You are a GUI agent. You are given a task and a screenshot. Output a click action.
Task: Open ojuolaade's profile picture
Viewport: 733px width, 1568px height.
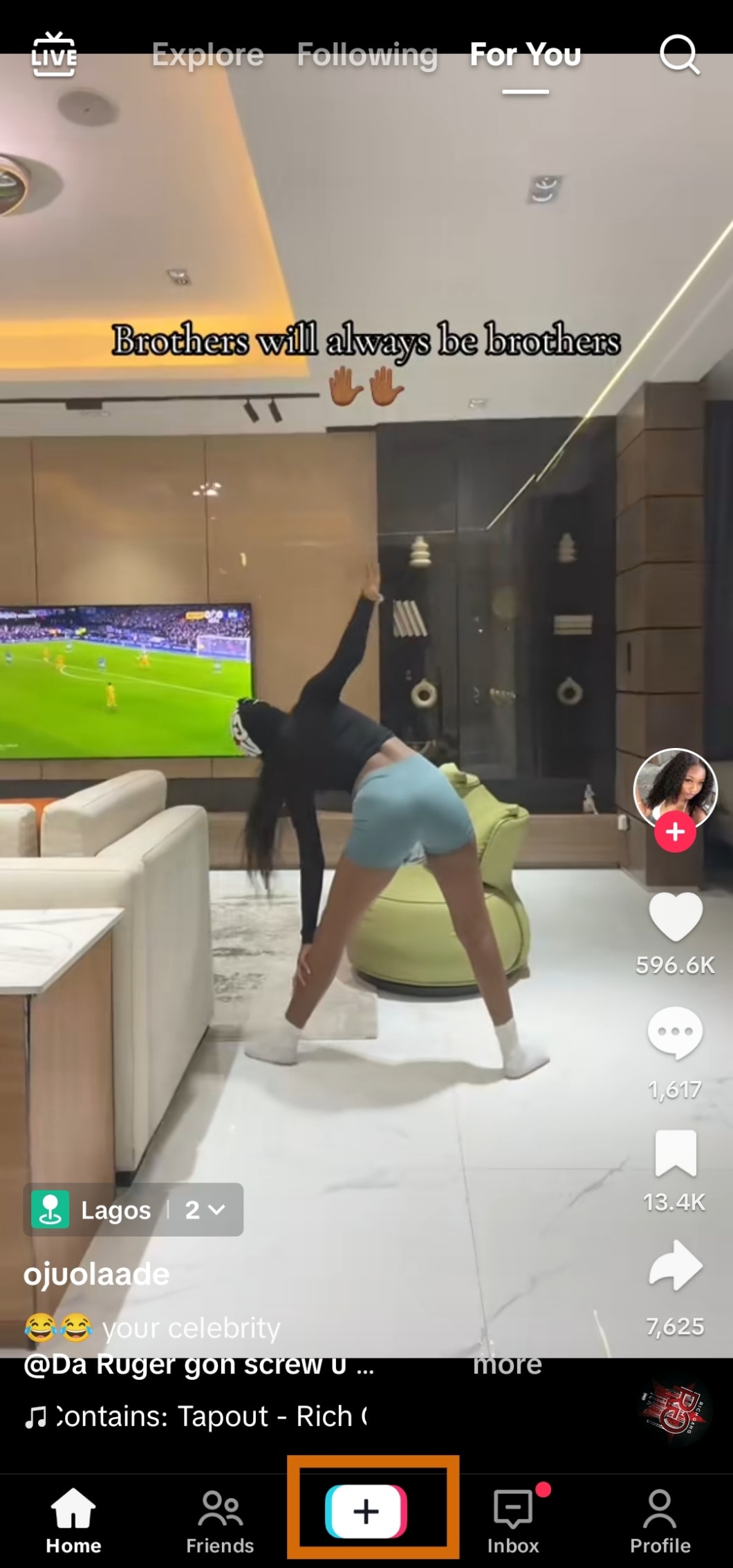[x=675, y=788]
